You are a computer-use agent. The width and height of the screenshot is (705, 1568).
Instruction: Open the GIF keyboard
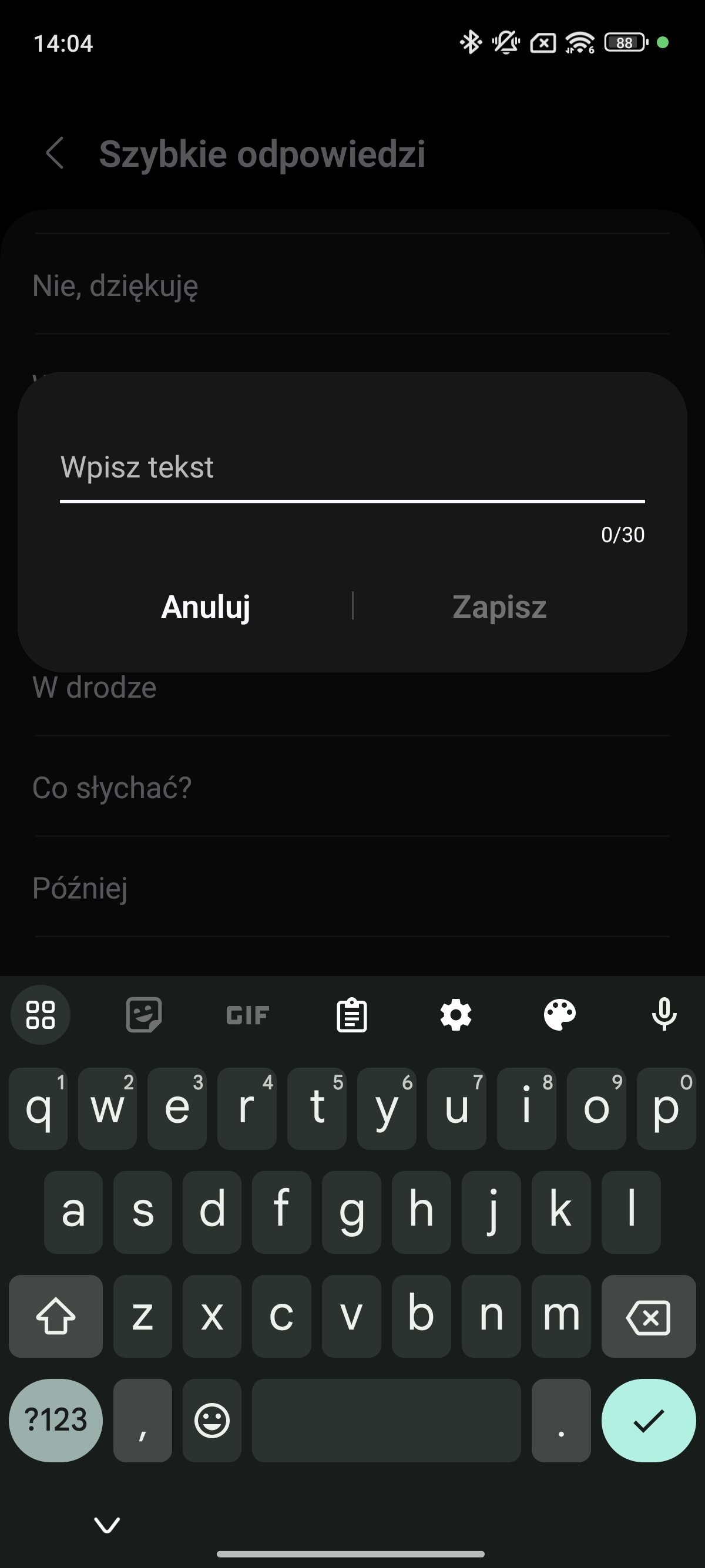(248, 1015)
